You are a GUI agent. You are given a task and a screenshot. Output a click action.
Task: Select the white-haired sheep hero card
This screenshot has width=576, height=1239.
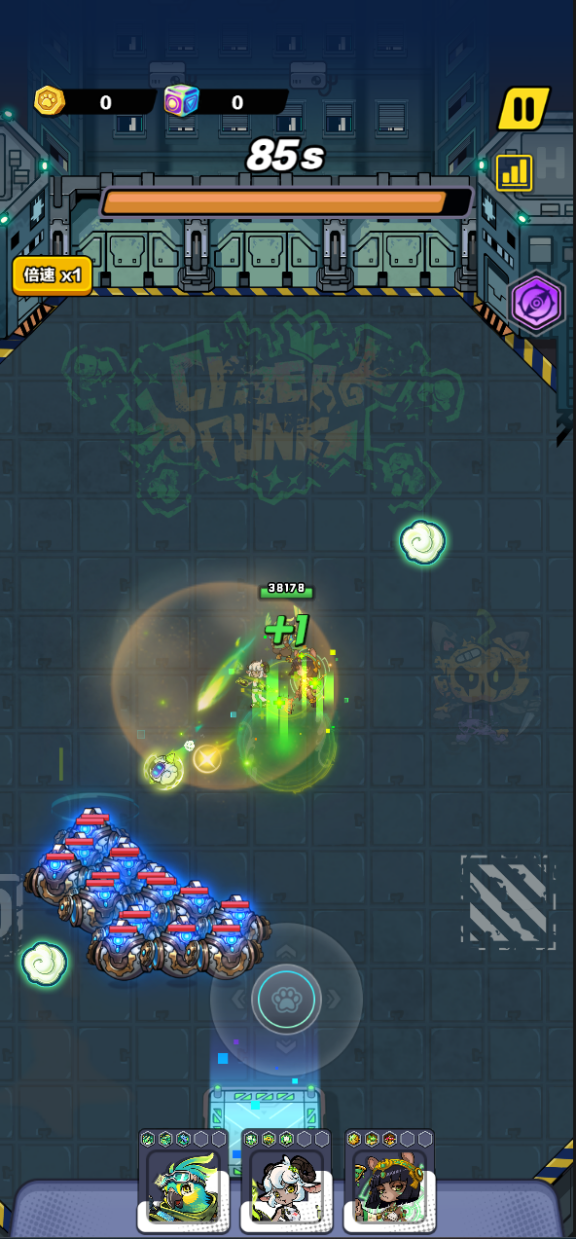tap(286, 1181)
